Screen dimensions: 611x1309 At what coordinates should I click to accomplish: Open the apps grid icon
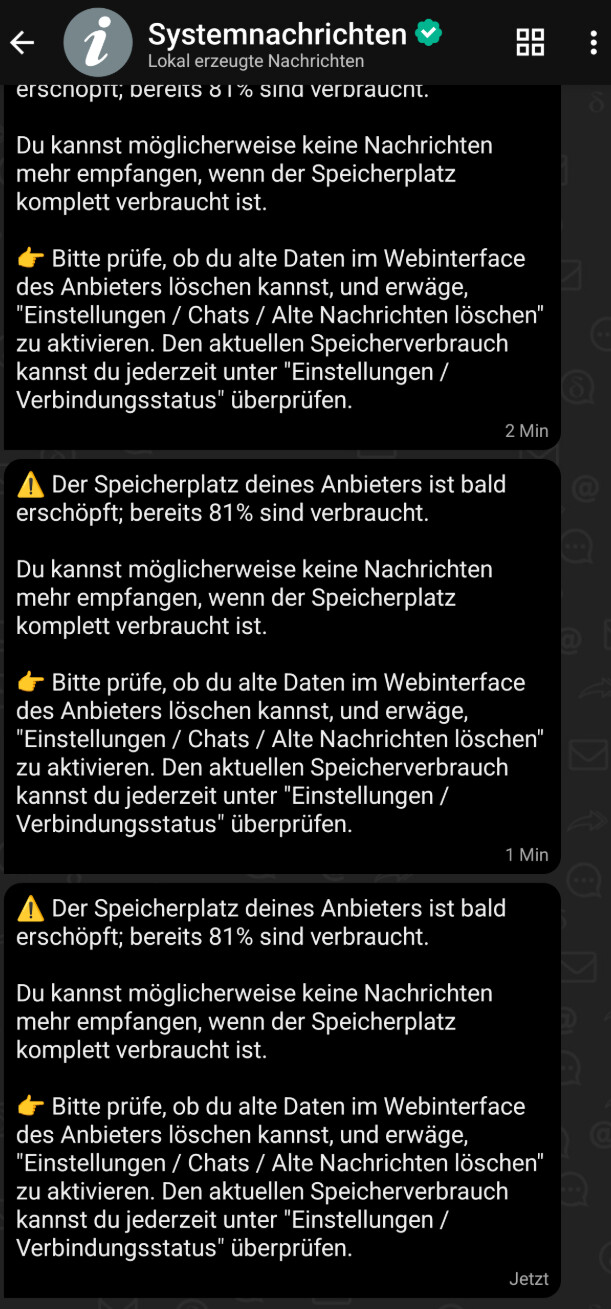(x=530, y=42)
